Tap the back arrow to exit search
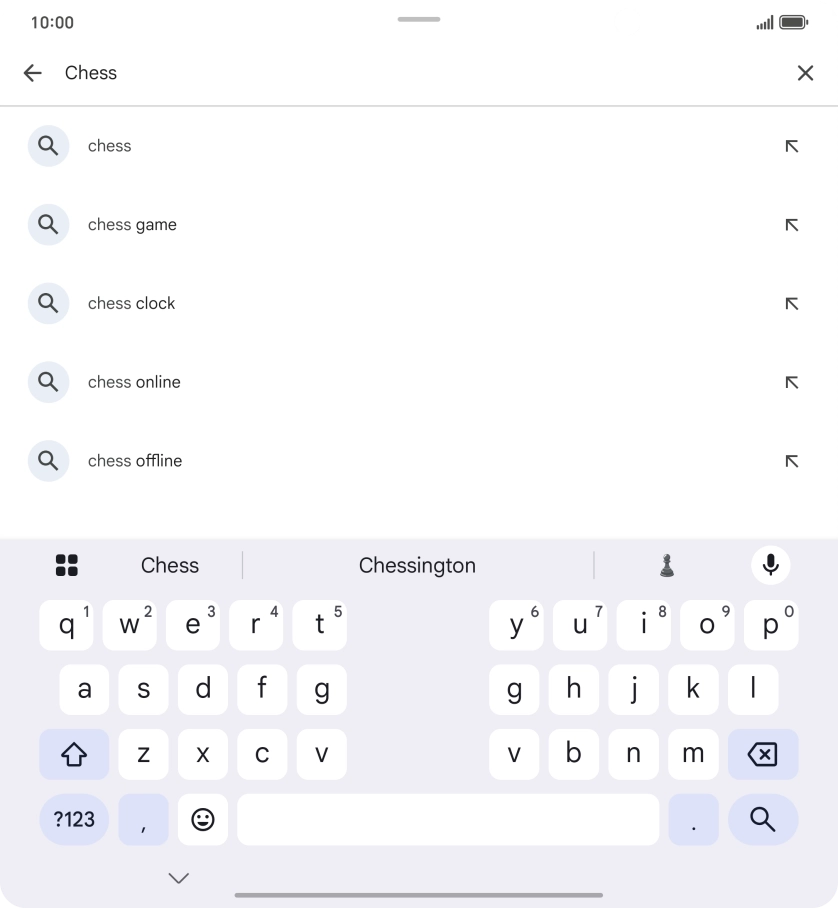The image size is (838, 908). click(32, 72)
